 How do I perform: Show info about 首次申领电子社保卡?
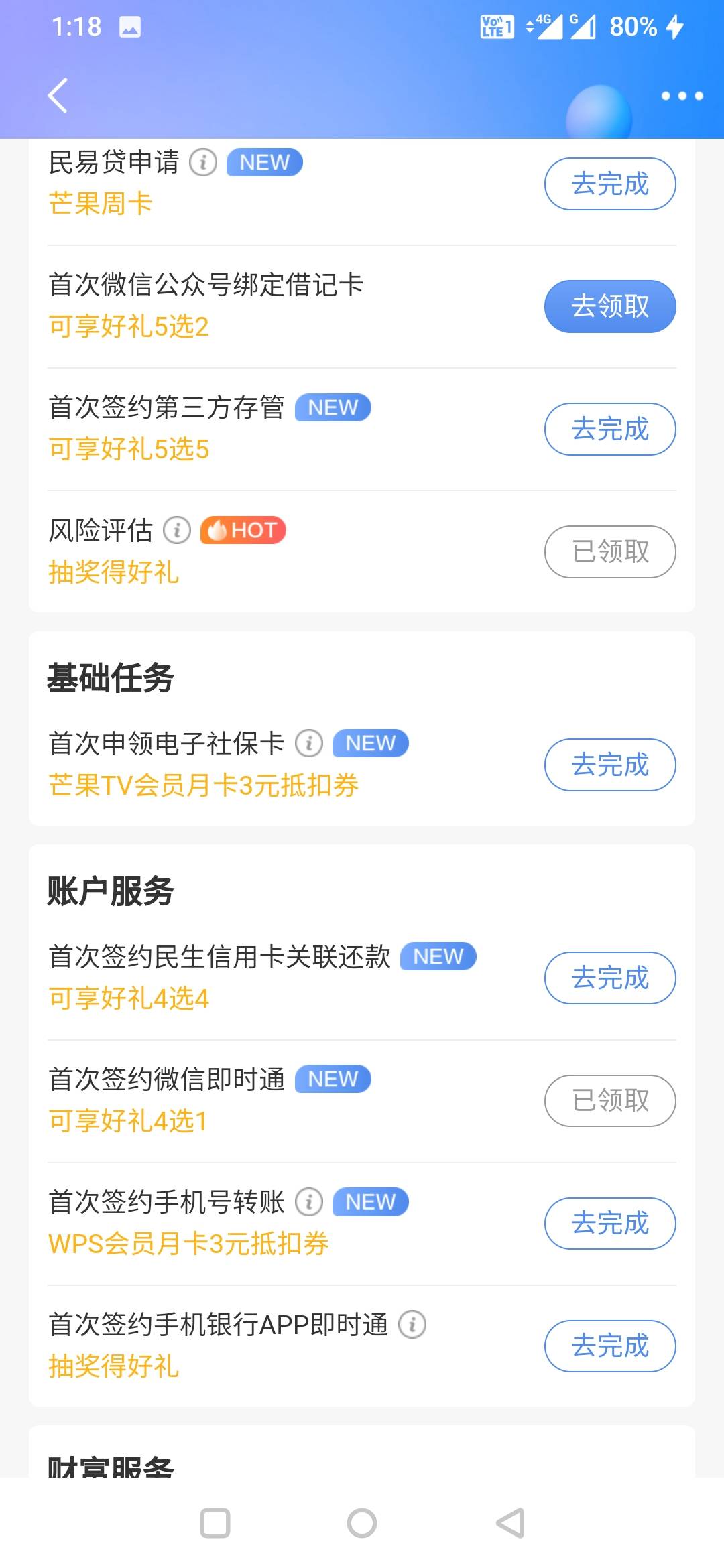[309, 743]
